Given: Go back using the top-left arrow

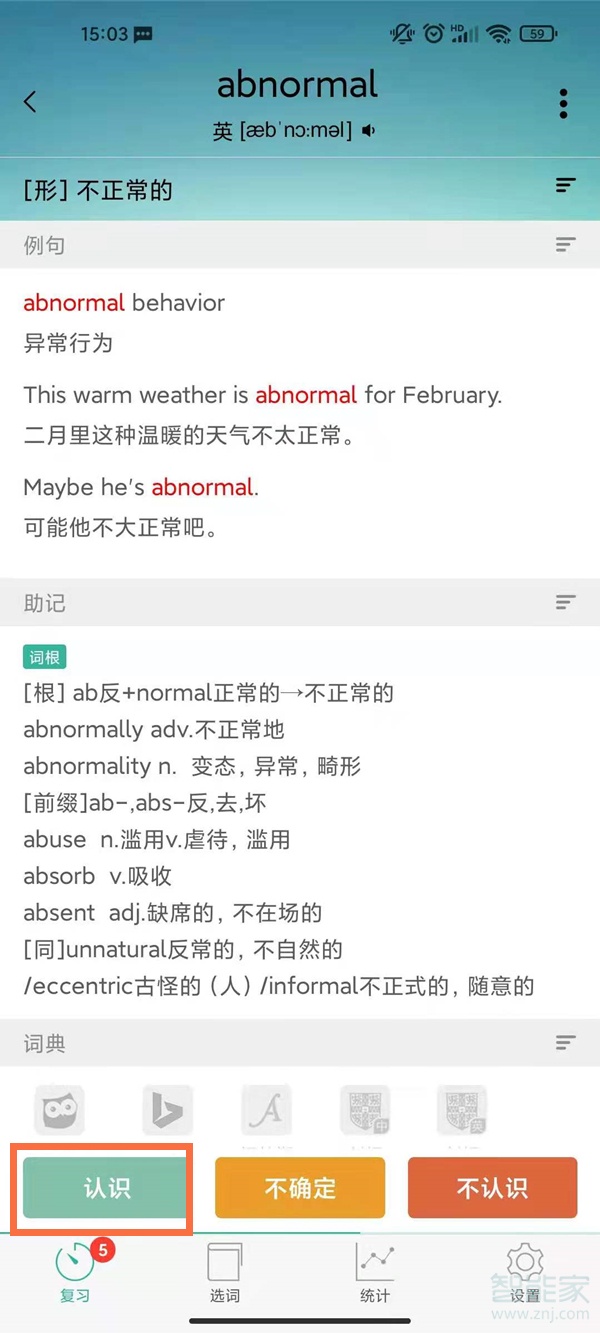Looking at the screenshot, I should click(x=30, y=101).
